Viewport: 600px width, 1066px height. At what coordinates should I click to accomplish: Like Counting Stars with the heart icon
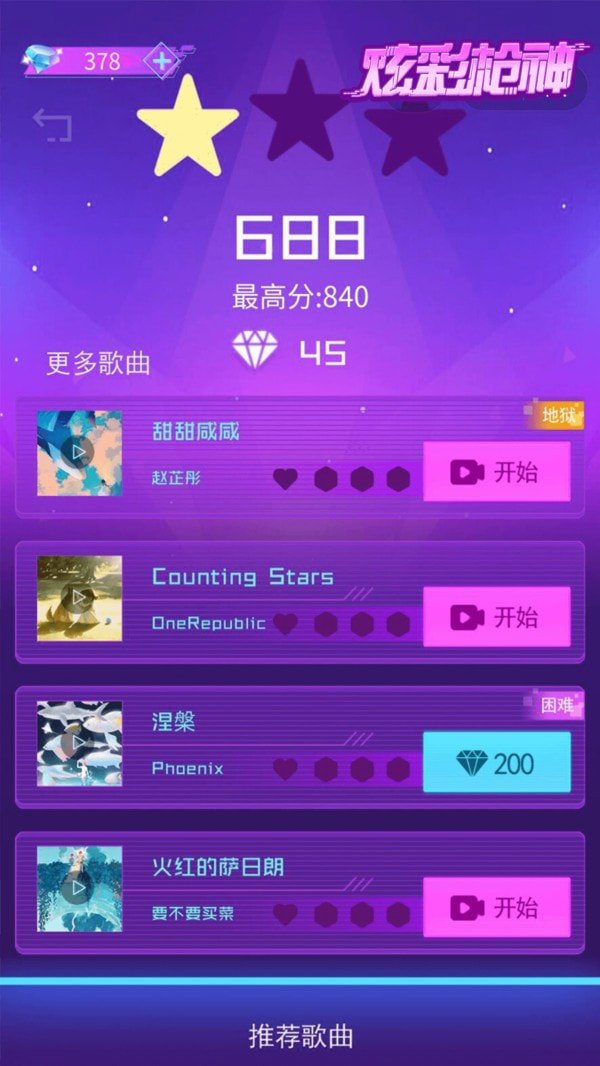click(x=286, y=624)
